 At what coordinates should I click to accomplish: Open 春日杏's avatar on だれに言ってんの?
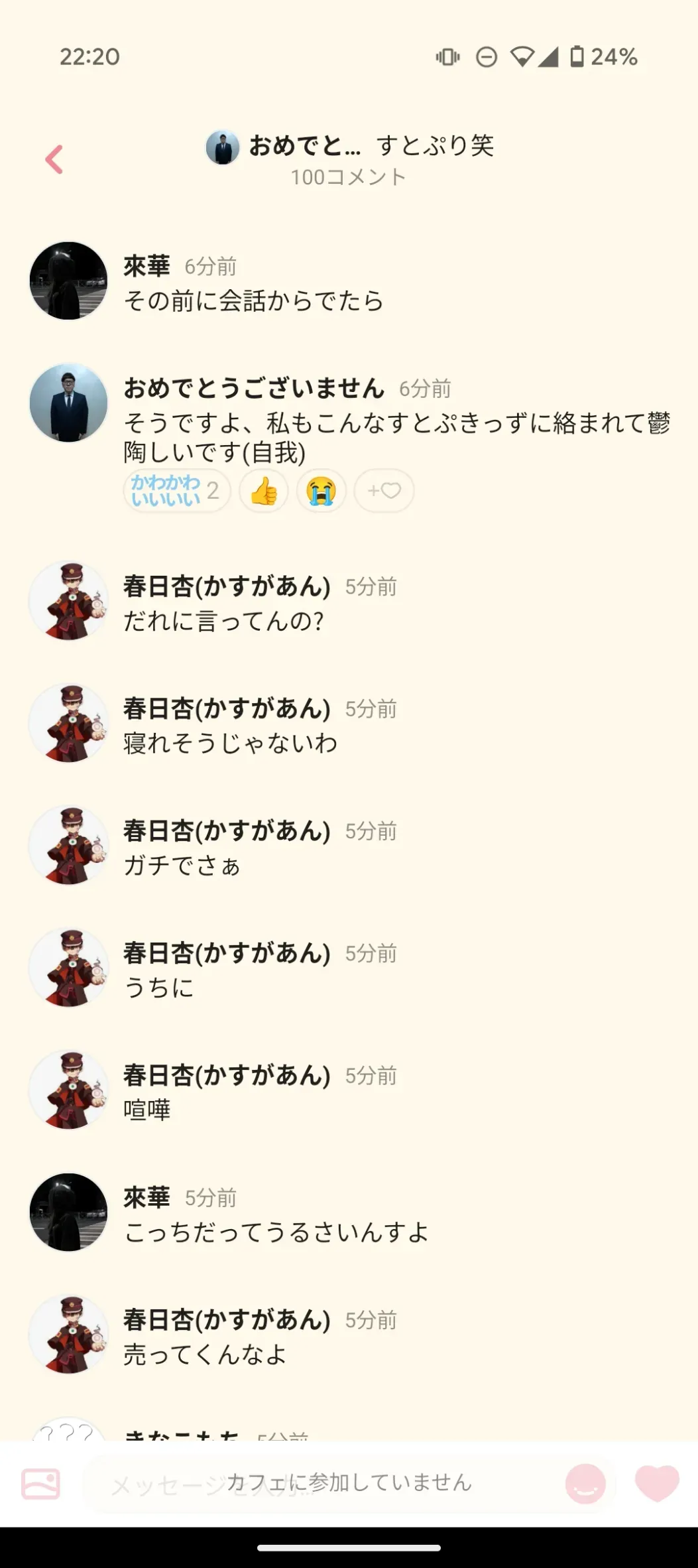coord(69,601)
